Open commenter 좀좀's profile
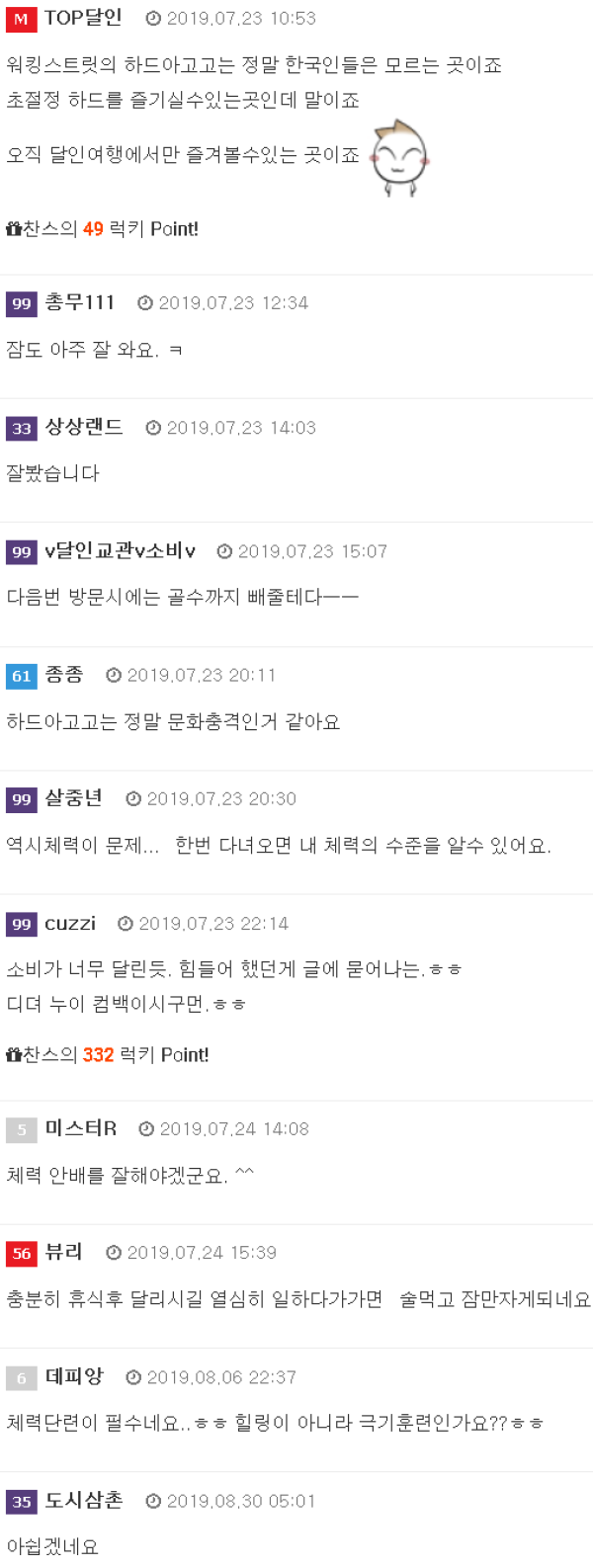The image size is (593, 1568). pyautogui.click(x=64, y=675)
